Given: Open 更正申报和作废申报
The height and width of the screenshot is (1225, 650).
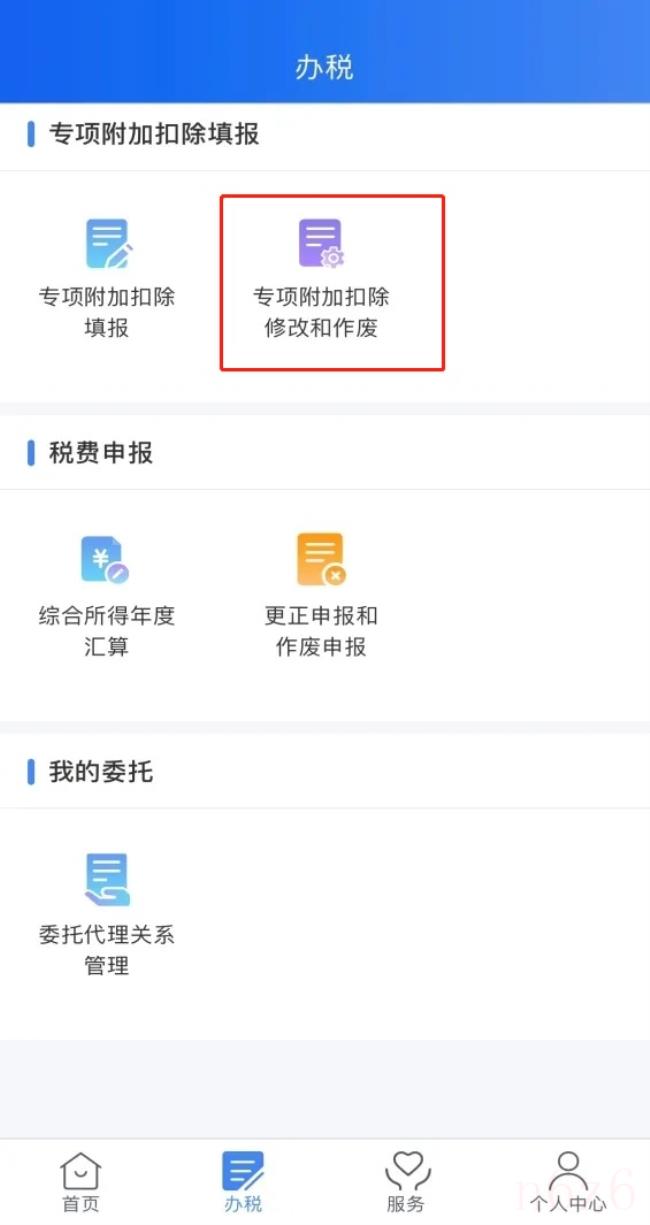Looking at the screenshot, I should (321, 597).
